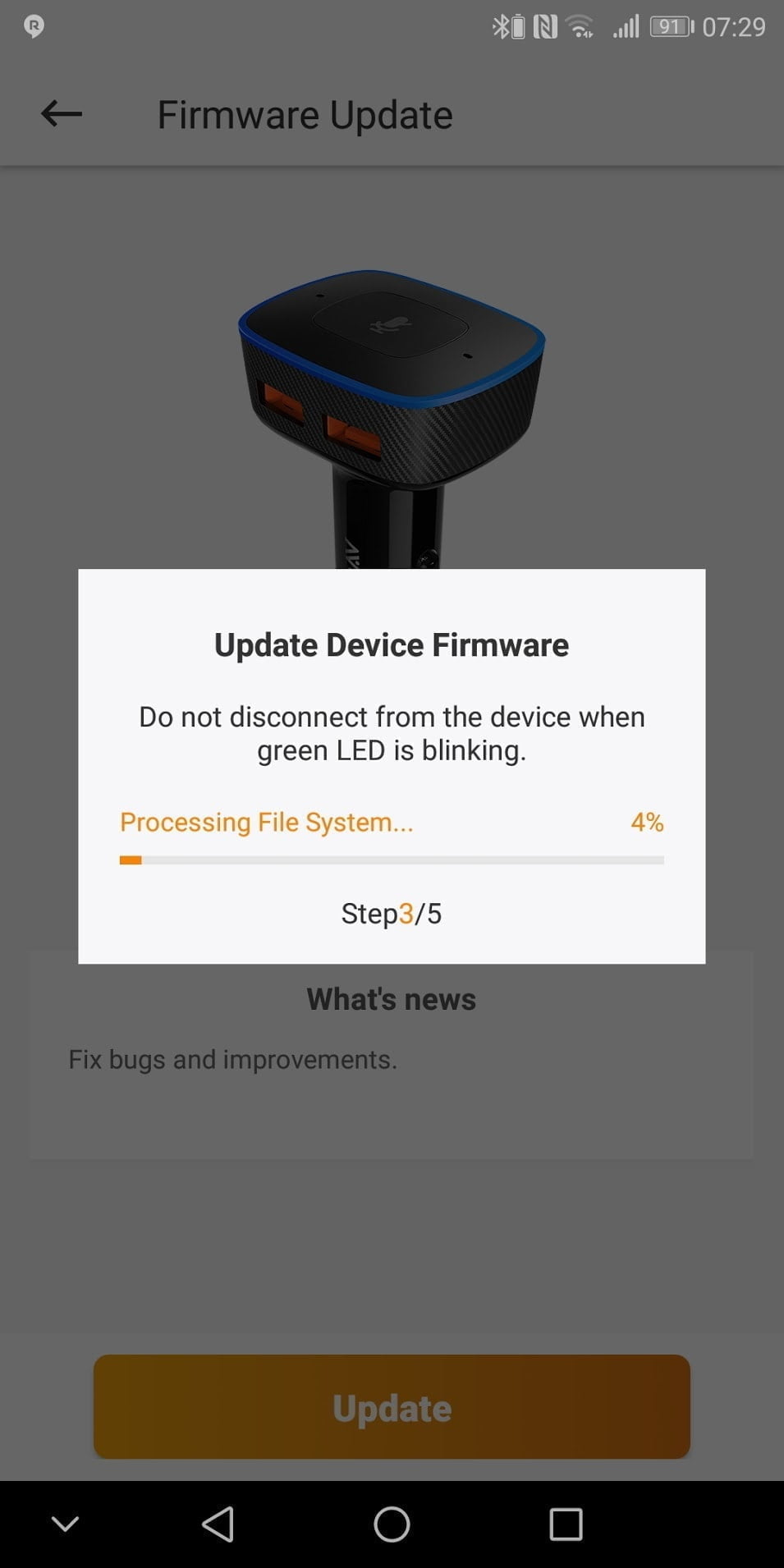784x1568 pixels.
Task: Open the recent apps view
Action: point(566,1524)
